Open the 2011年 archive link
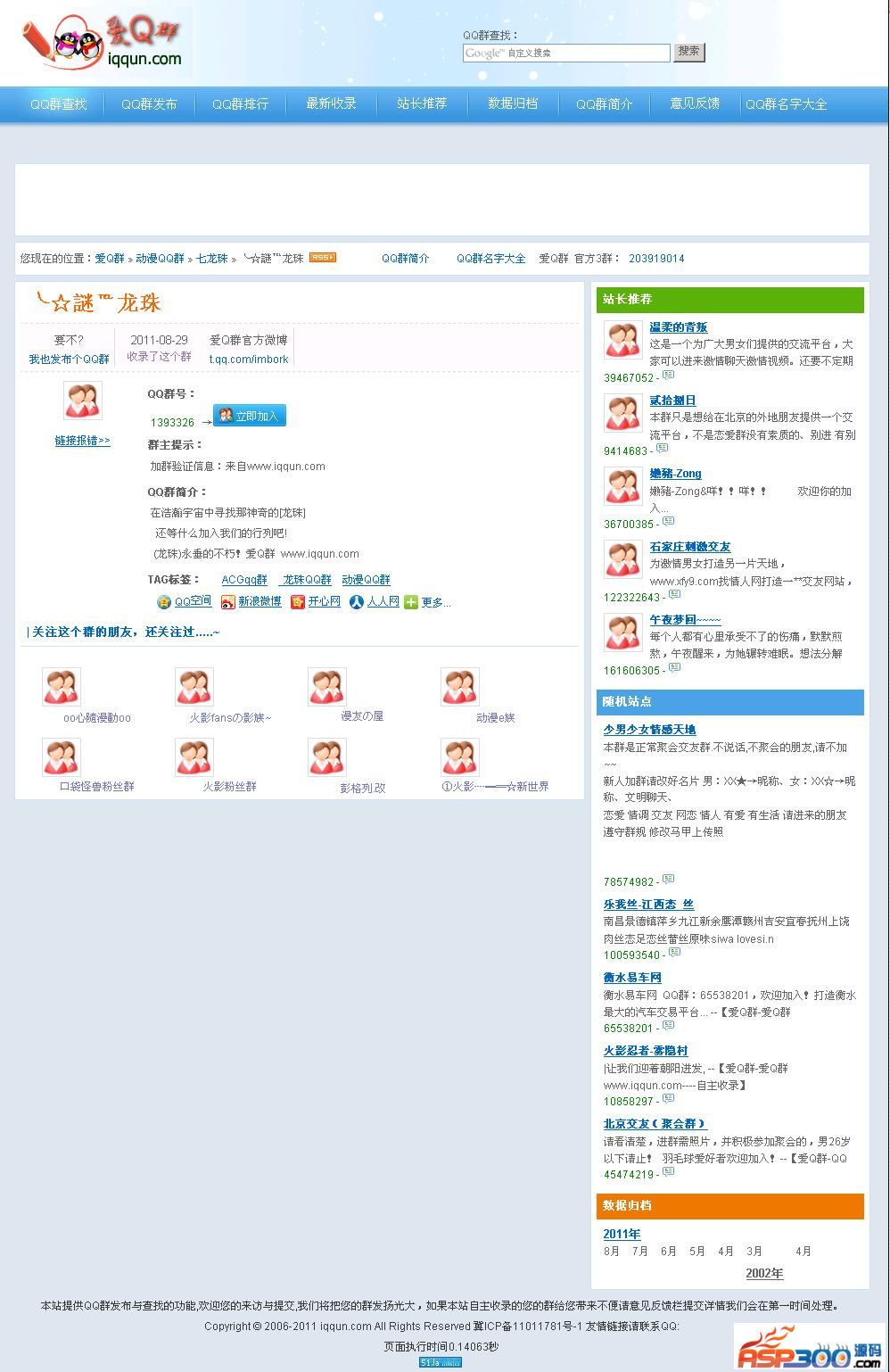 (622, 1235)
